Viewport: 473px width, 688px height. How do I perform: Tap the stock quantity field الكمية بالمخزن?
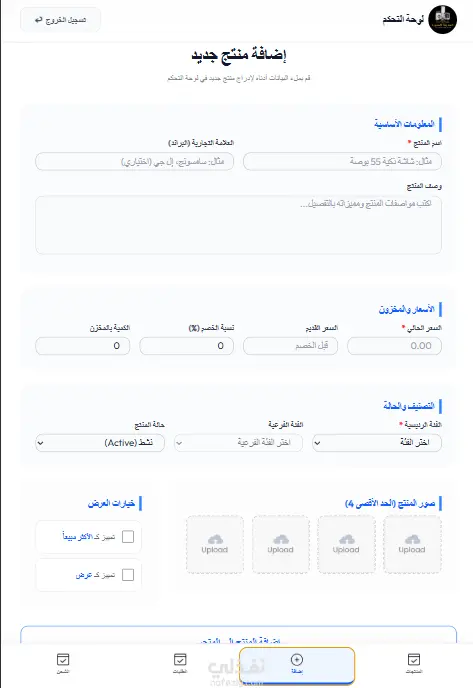pyautogui.click(x=82, y=346)
